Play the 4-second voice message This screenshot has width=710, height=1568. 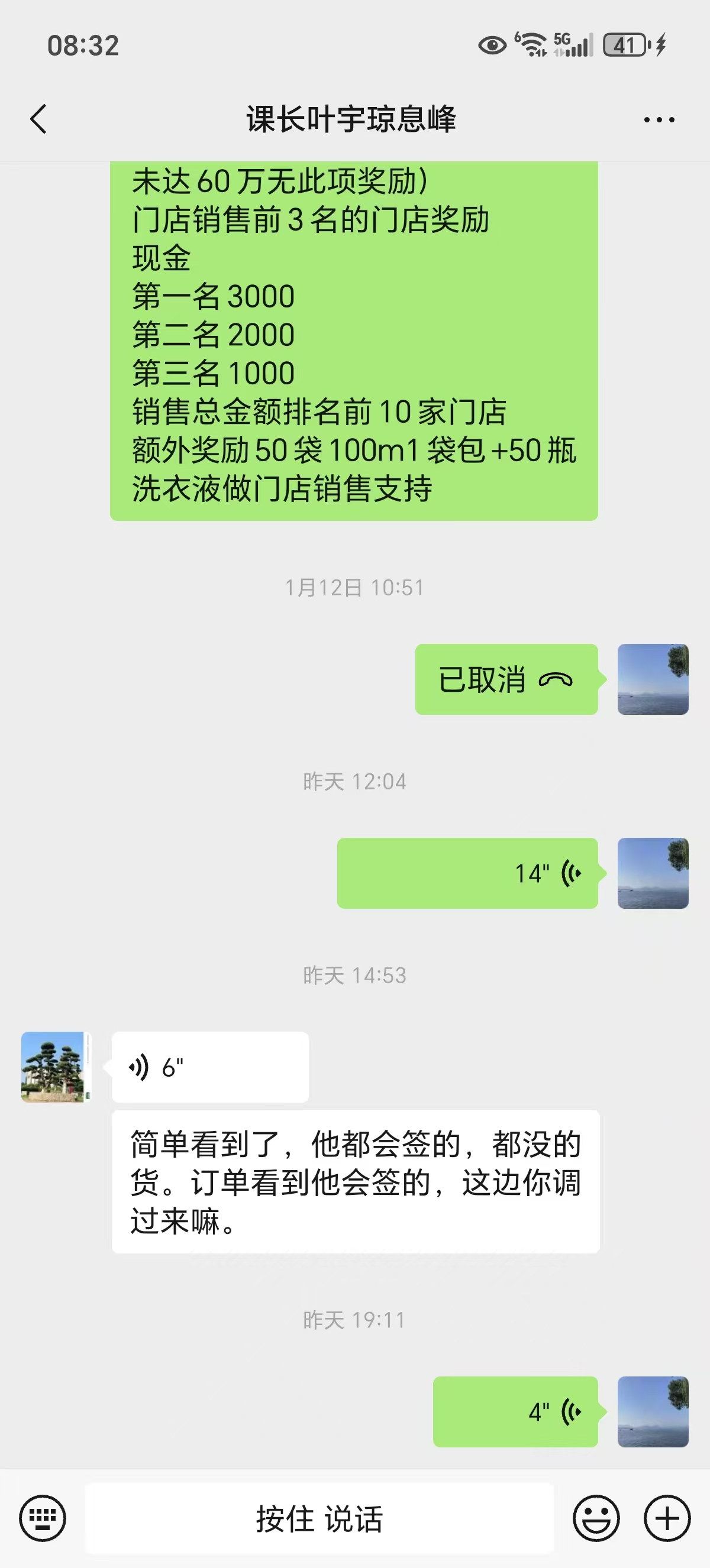(515, 1411)
